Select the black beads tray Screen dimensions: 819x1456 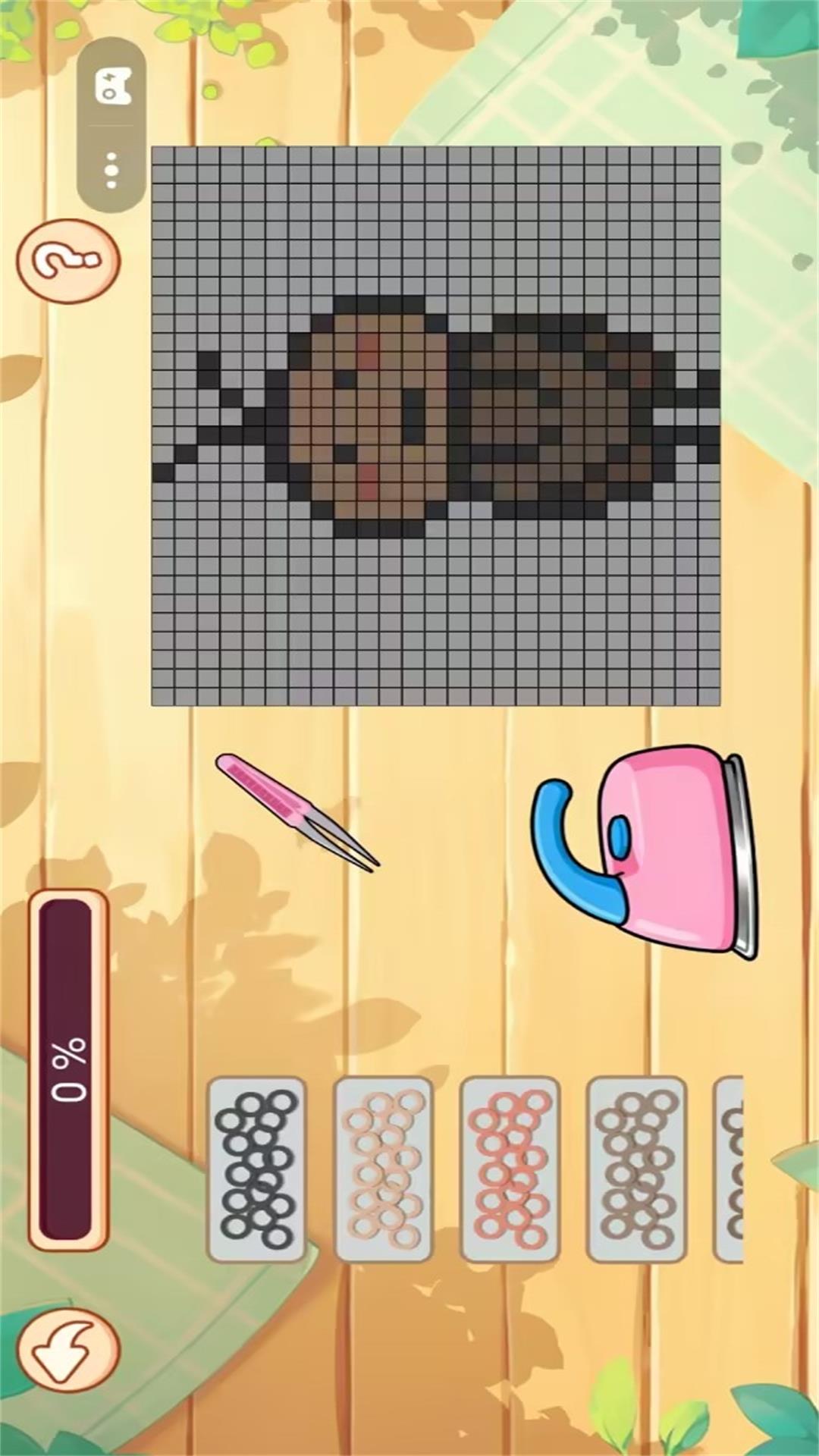click(x=256, y=1169)
